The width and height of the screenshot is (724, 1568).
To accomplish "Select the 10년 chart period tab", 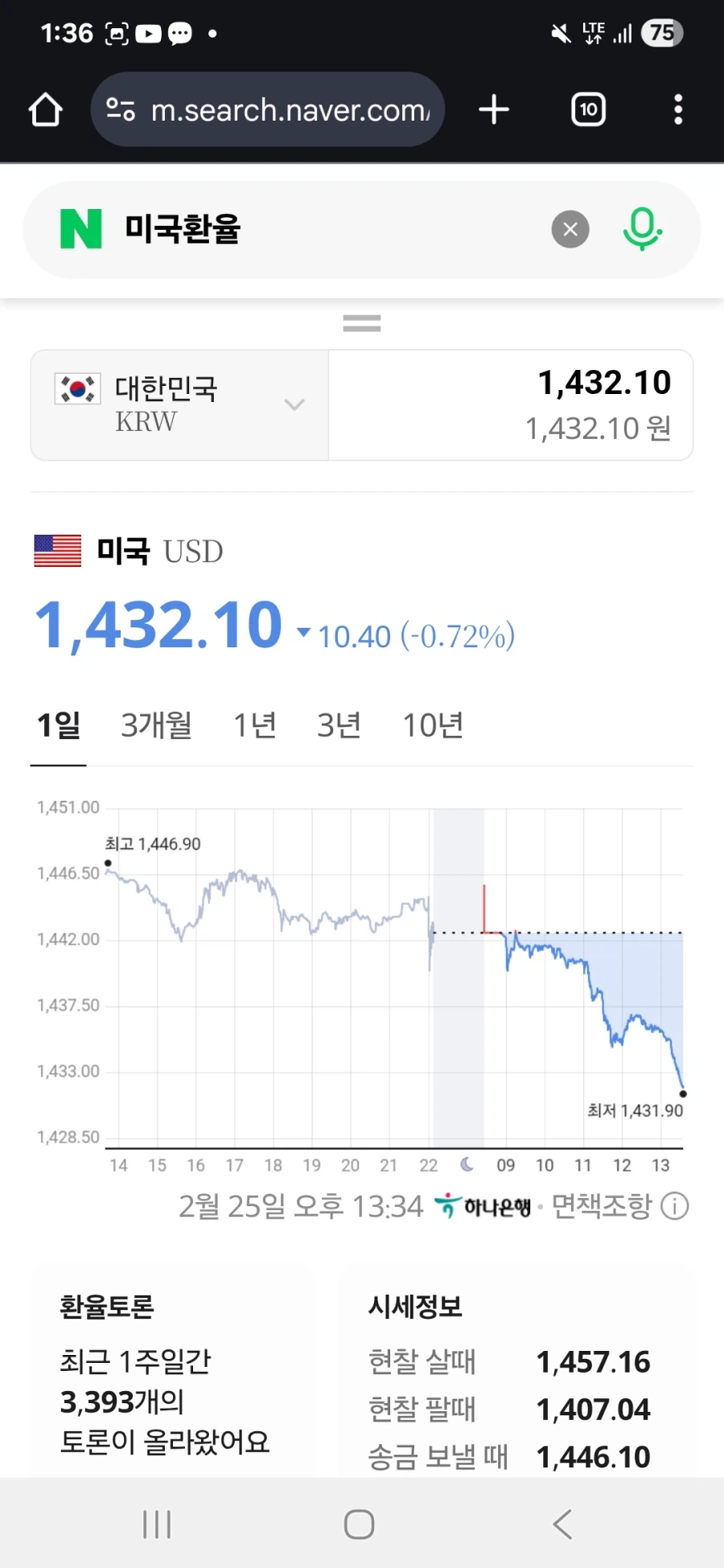I will point(434,724).
